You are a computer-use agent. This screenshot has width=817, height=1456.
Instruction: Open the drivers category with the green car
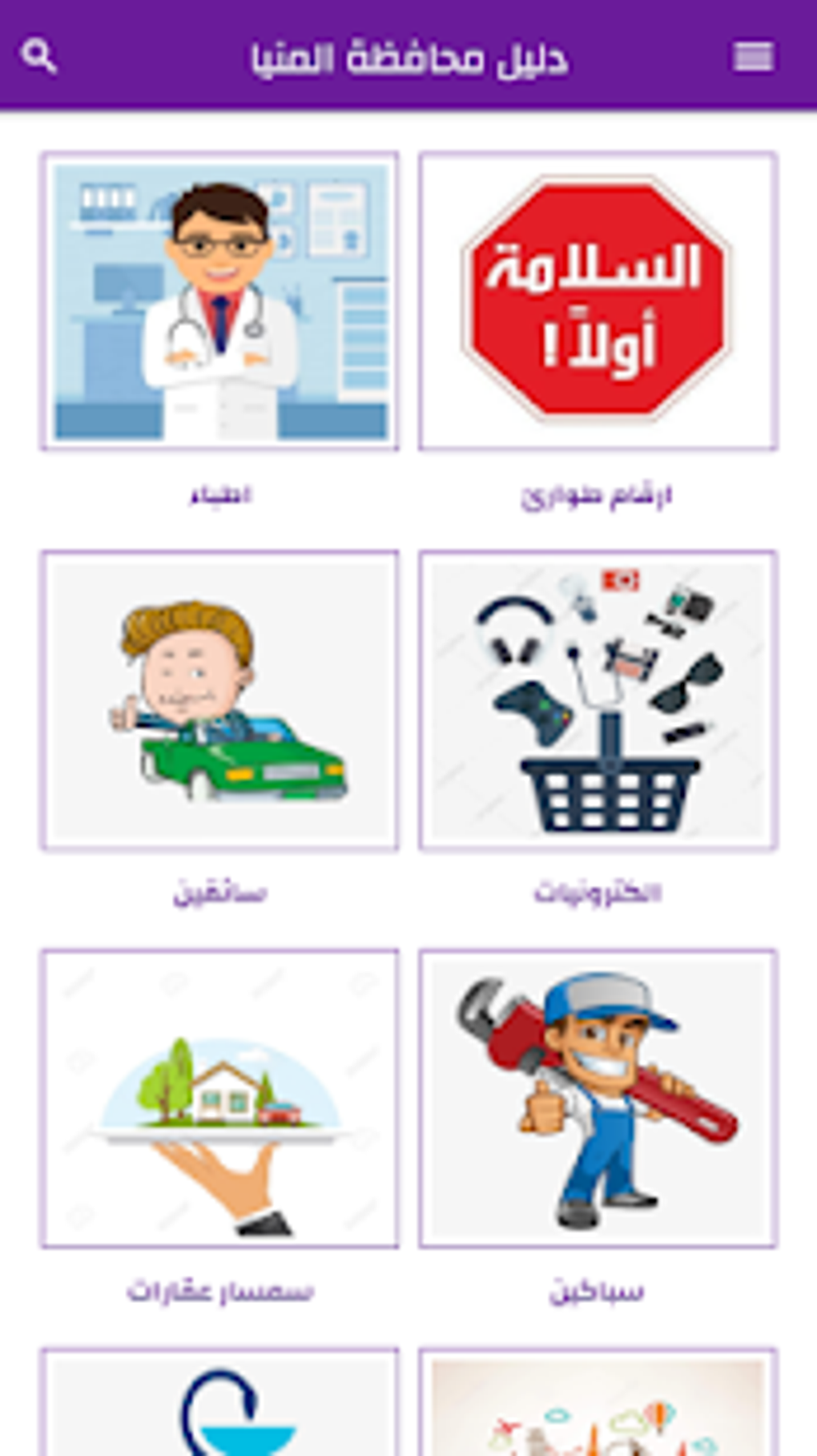(x=219, y=700)
